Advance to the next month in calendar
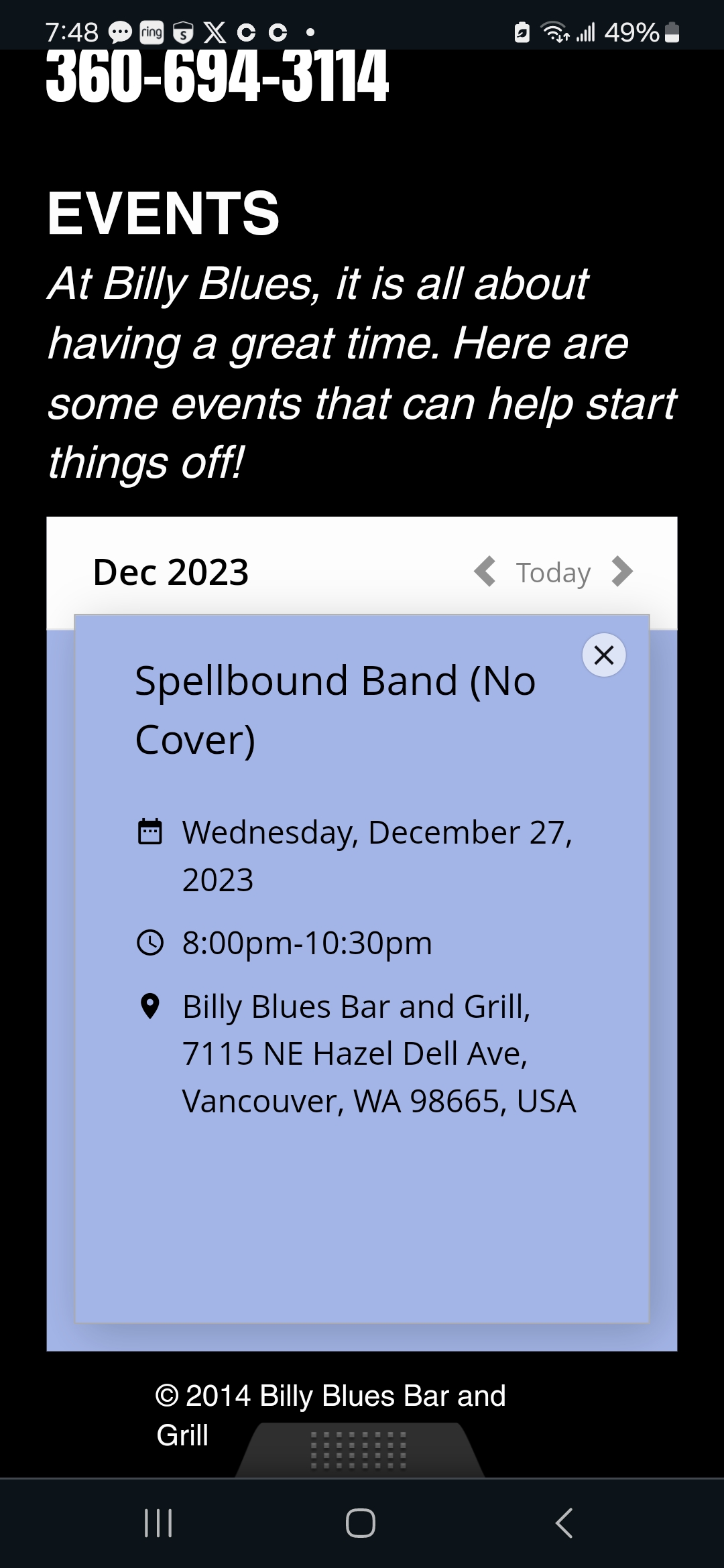Viewport: 724px width, 1568px height. coord(622,572)
